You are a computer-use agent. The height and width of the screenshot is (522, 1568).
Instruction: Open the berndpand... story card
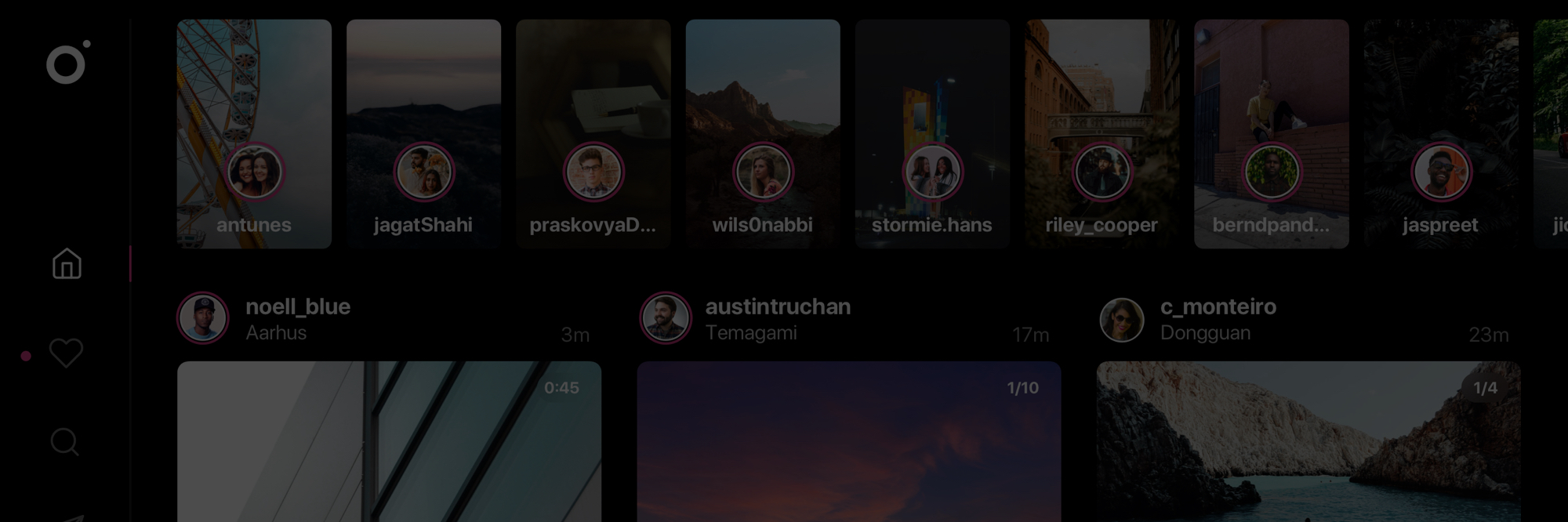[1271, 134]
